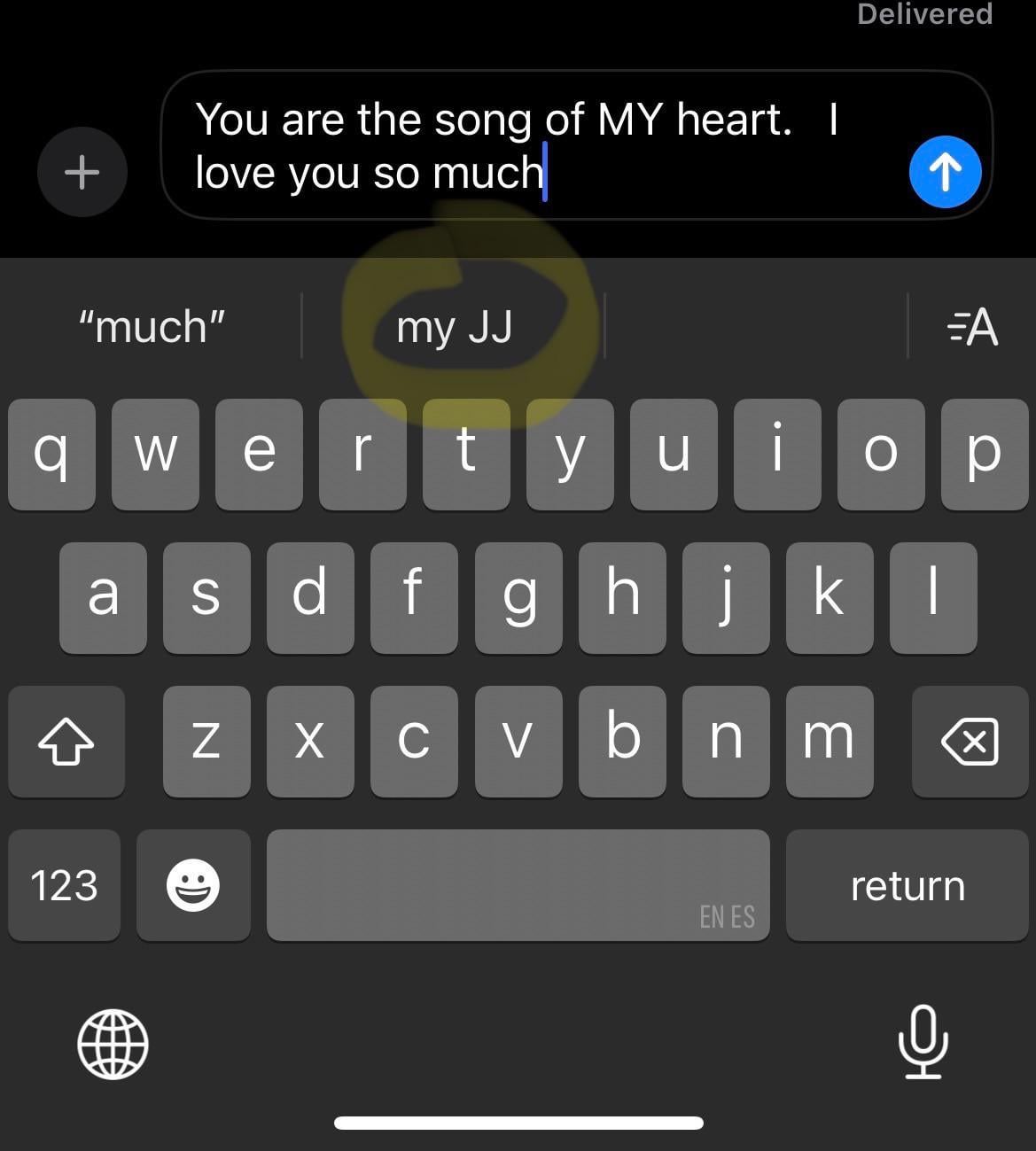Send the typed message

pos(945,172)
